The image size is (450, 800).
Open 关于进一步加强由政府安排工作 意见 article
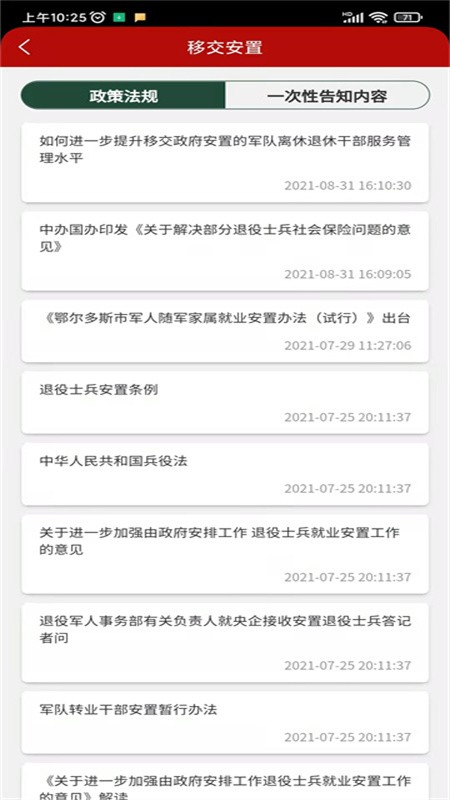coord(225,555)
